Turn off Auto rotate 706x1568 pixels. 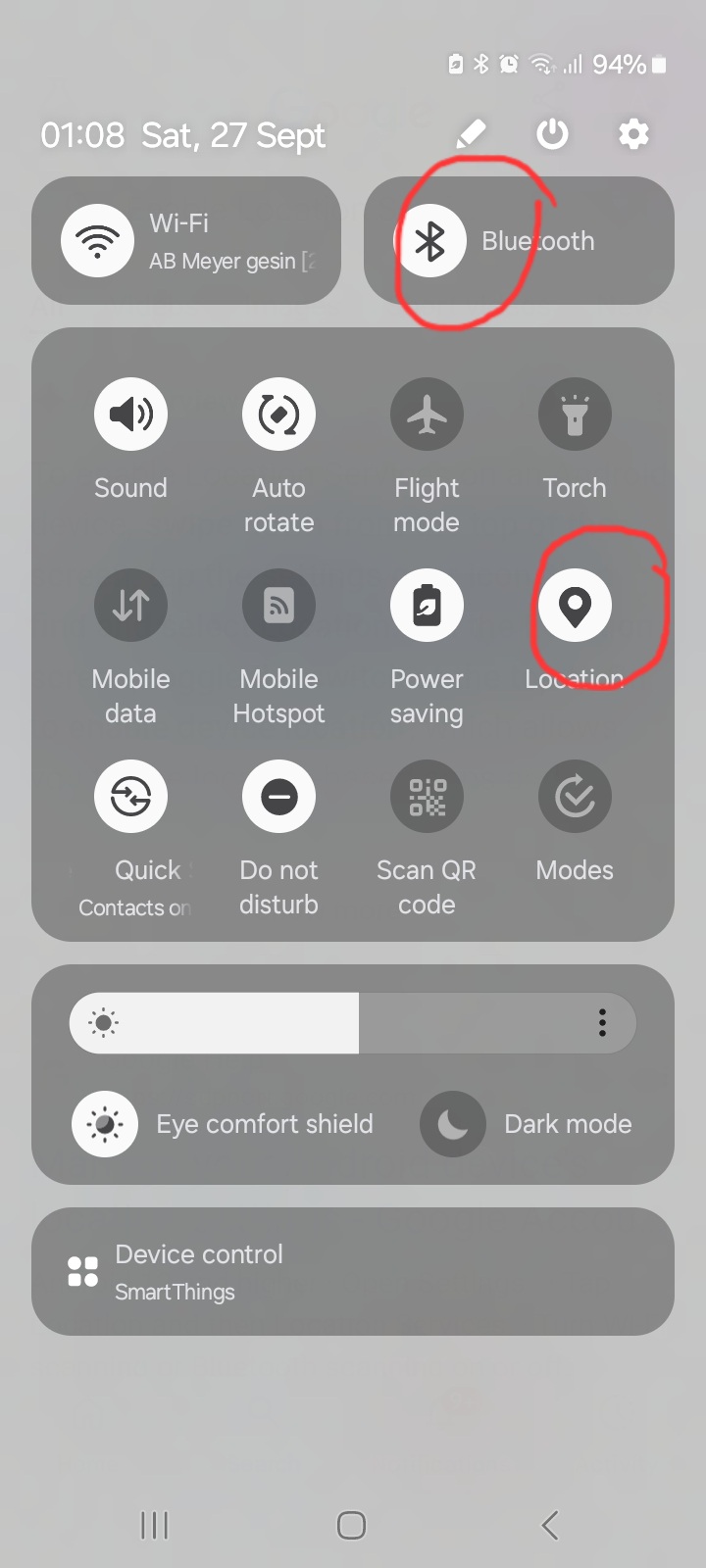coord(278,415)
